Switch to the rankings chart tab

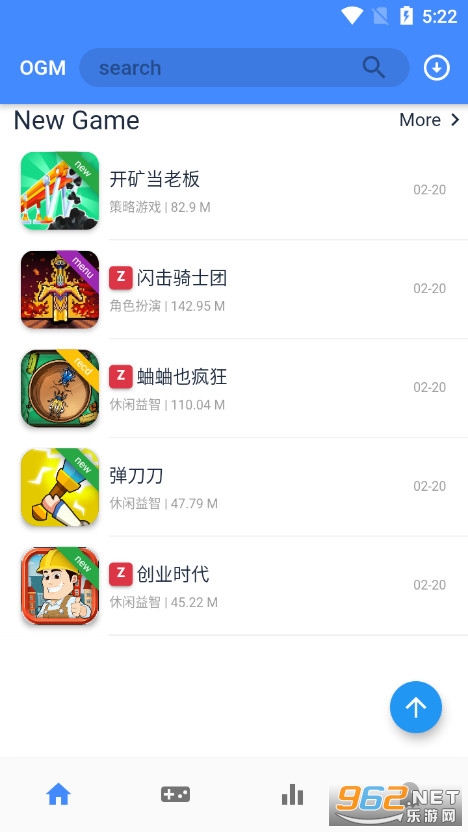pyautogui.click(x=292, y=794)
